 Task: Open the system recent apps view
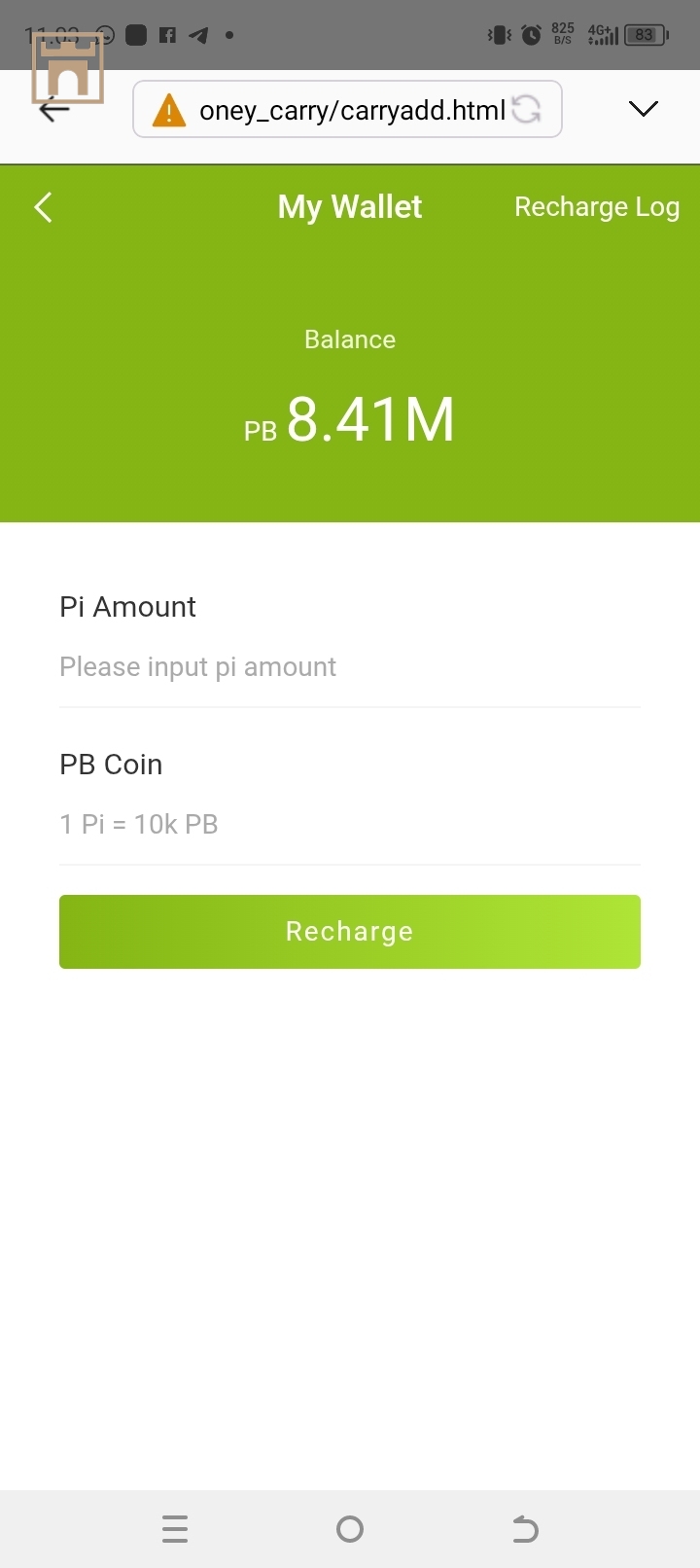pos(175,1530)
